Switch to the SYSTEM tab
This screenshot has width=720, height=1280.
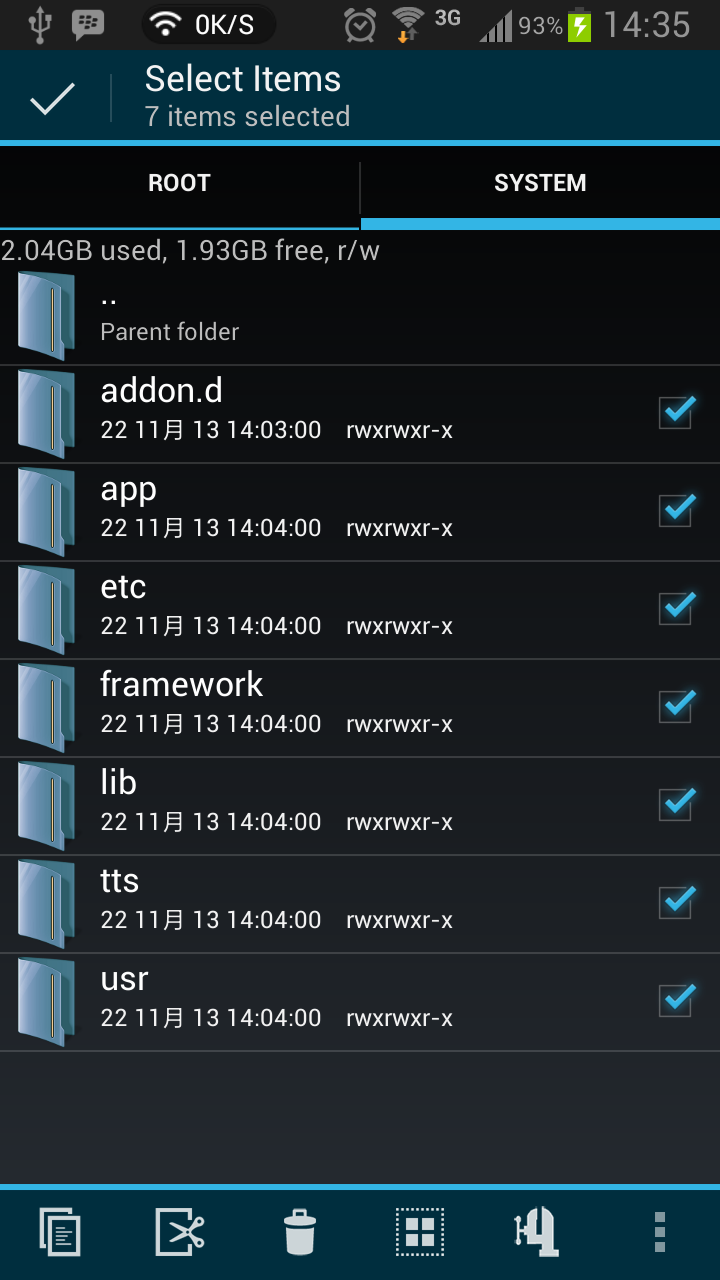pos(540,184)
